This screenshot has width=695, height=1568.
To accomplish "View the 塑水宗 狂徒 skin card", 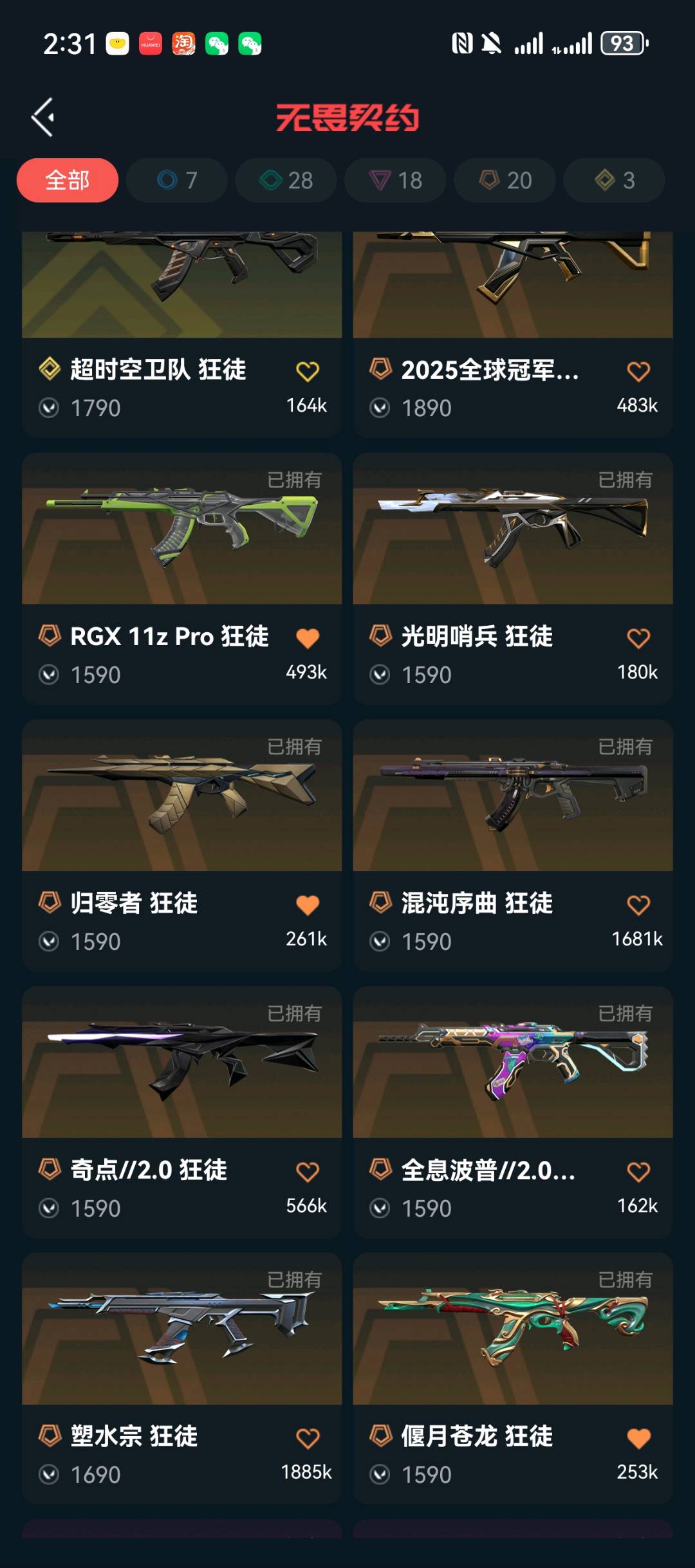I will [x=181, y=1329].
